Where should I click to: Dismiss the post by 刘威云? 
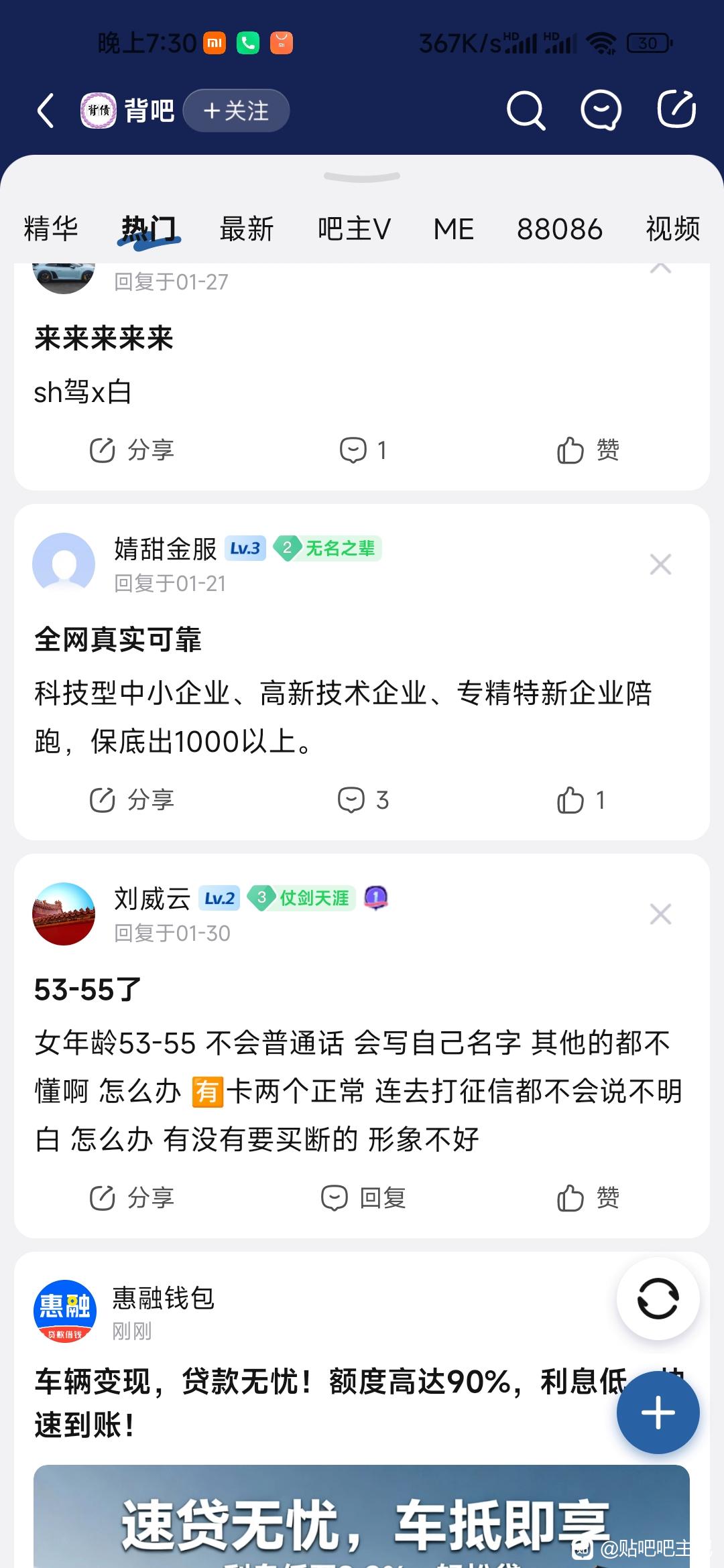660,915
